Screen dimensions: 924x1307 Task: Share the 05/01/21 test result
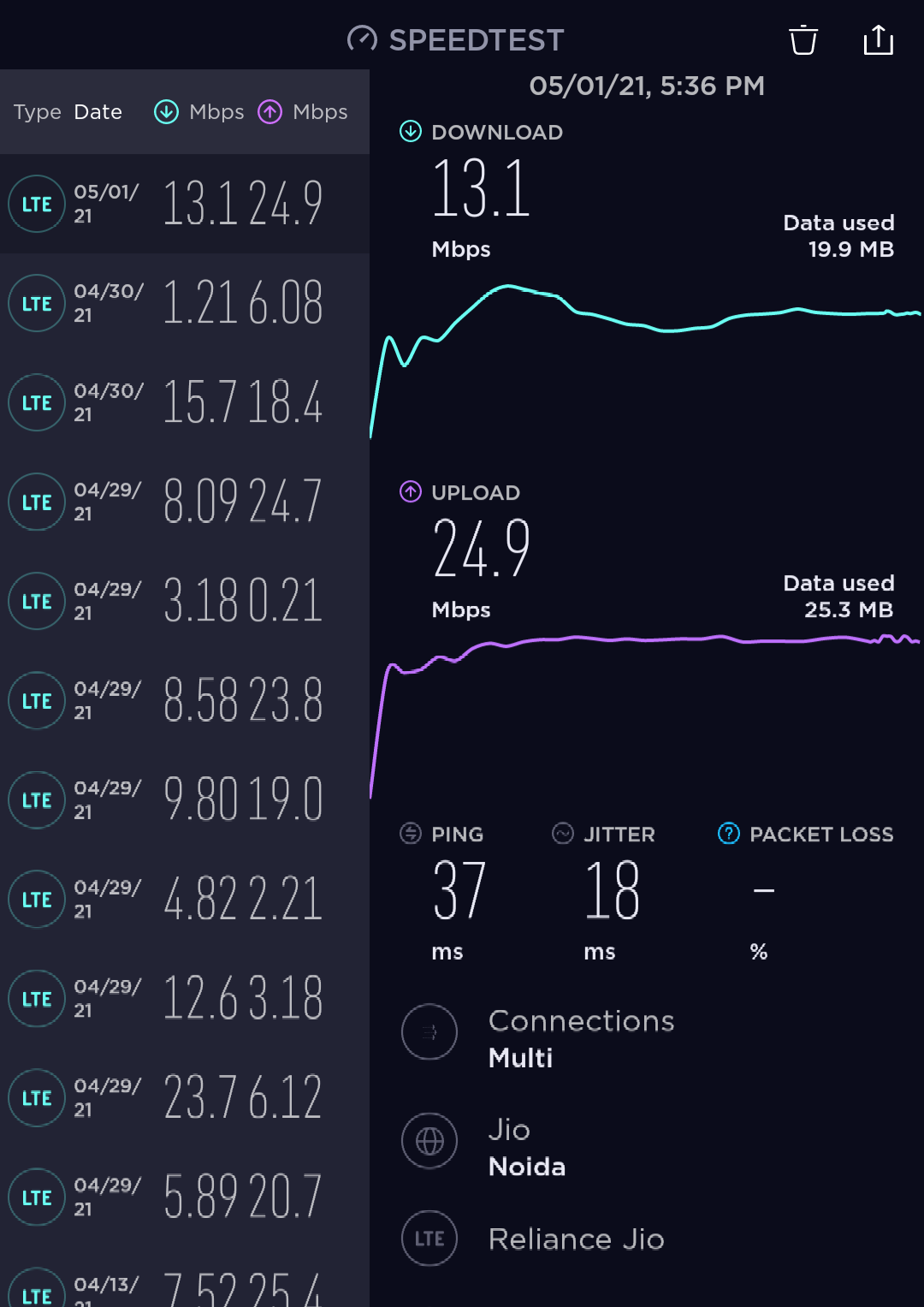tap(878, 40)
